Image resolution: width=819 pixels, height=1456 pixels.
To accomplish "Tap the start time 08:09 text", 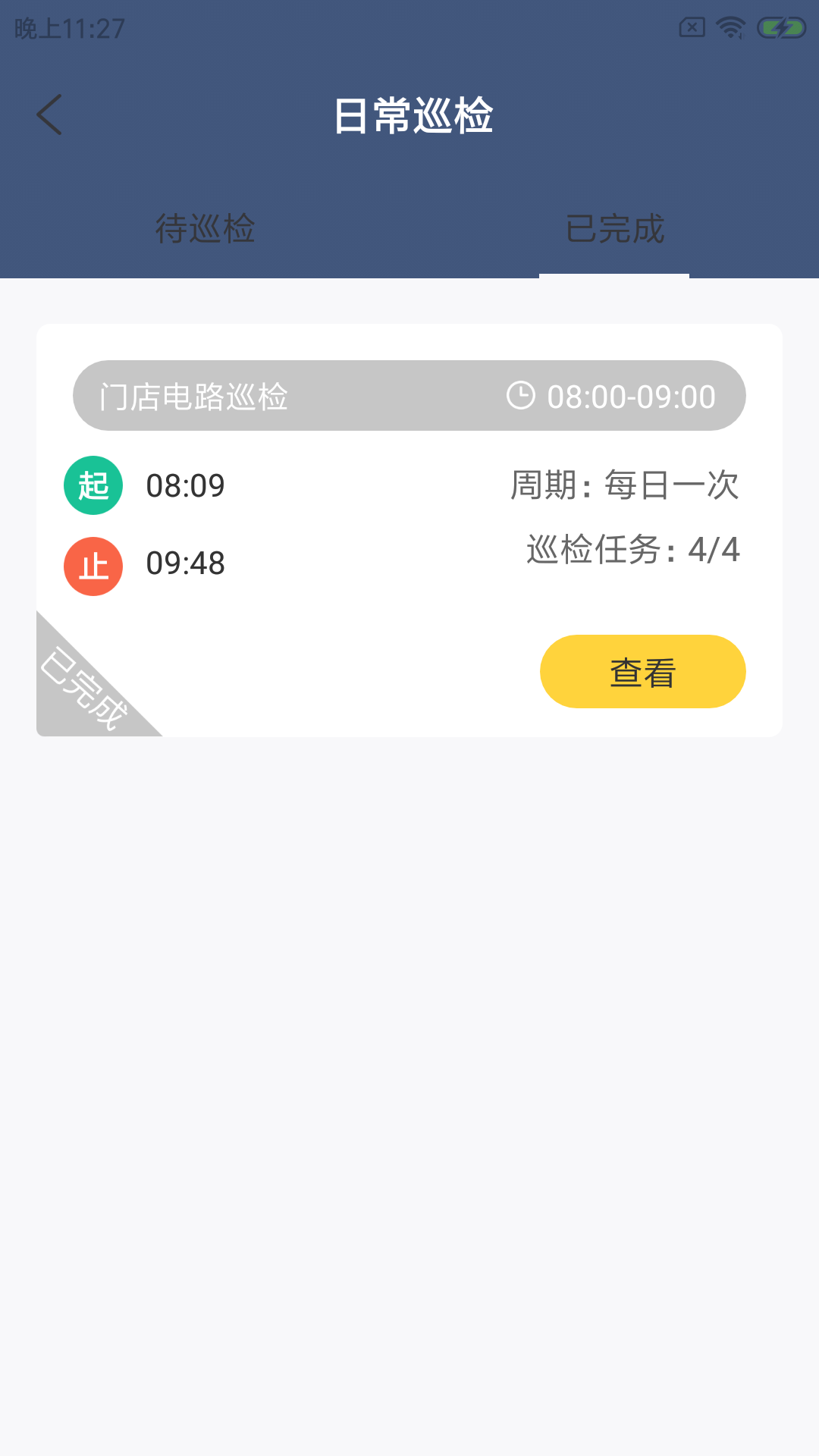I will click(184, 485).
